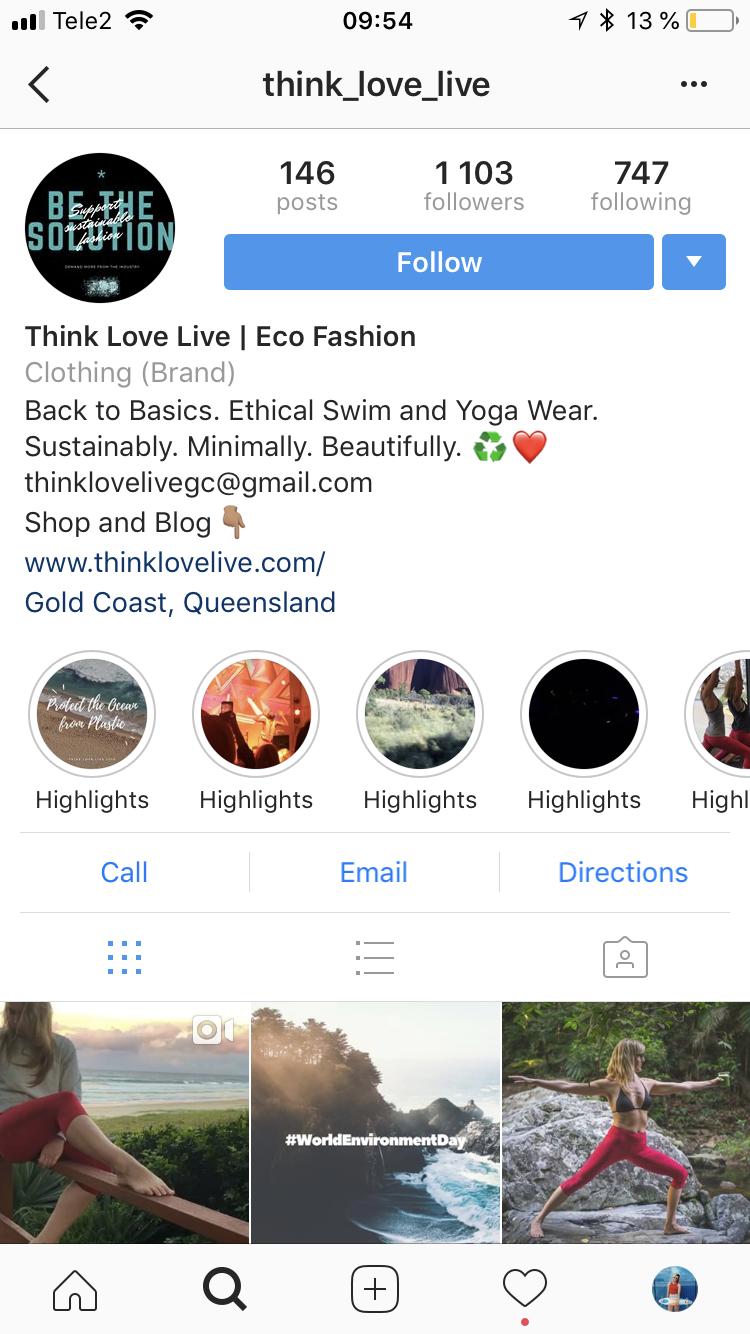The height and width of the screenshot is (1334, 750).
Task: Open Gold Coast, Queensland location
Action: tap(180, 603)
